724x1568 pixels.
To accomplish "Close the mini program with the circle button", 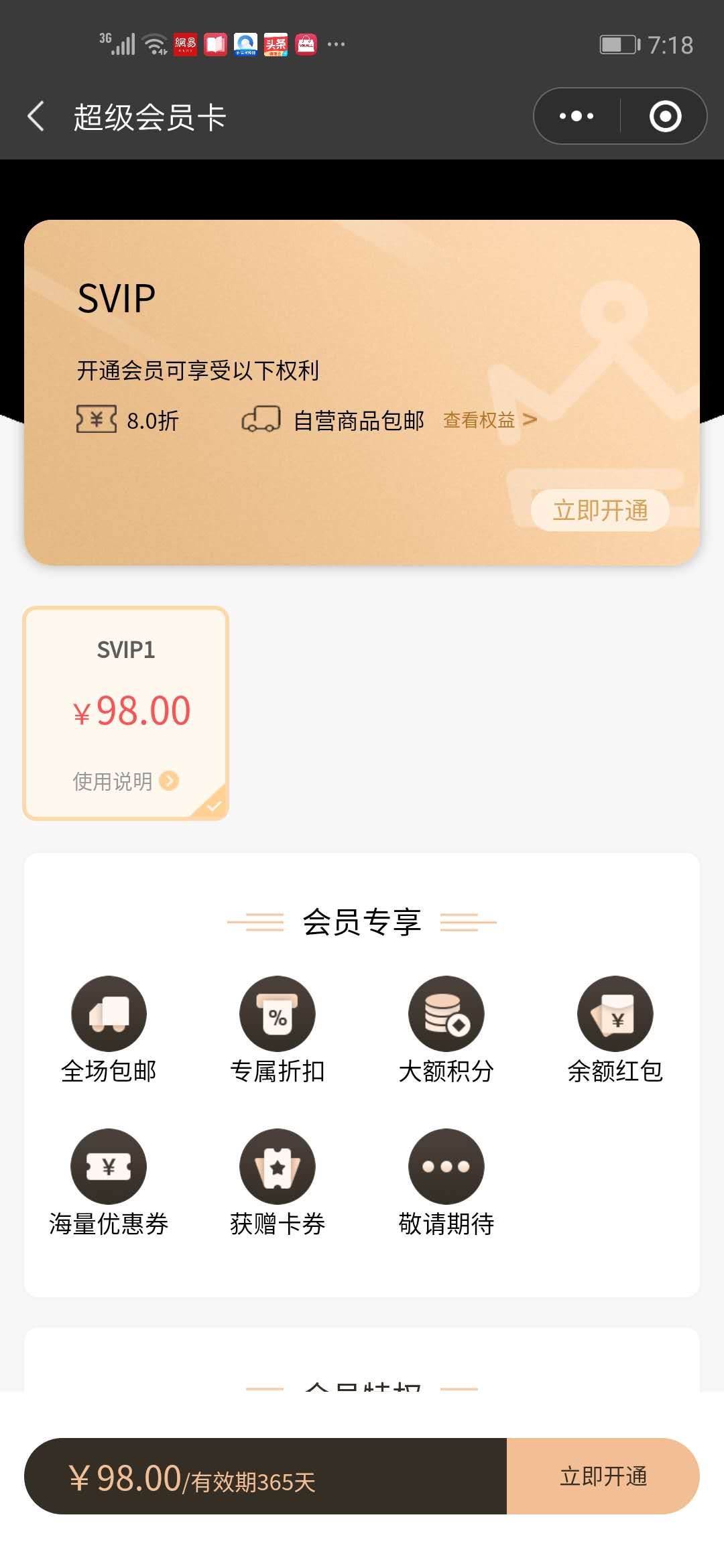I will (665, 116).
